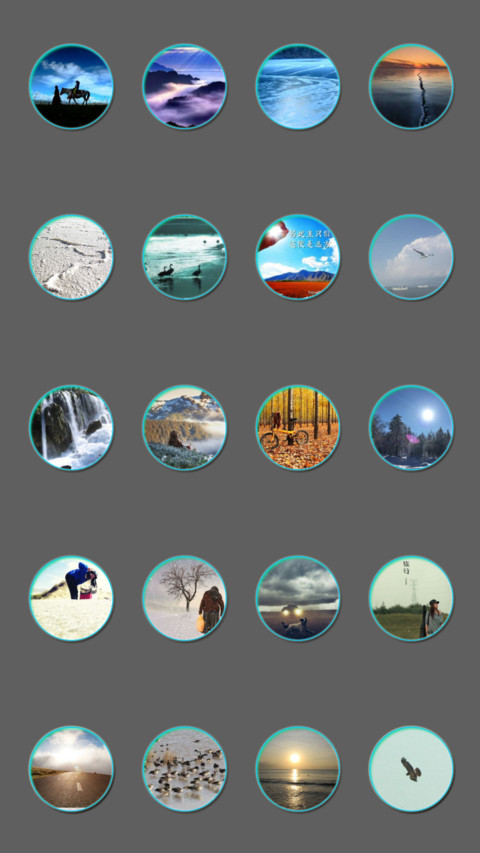Viewport: 480px width, 853px height.
Task: Open the horse rider silhouette photo
Action: [71, 86]
